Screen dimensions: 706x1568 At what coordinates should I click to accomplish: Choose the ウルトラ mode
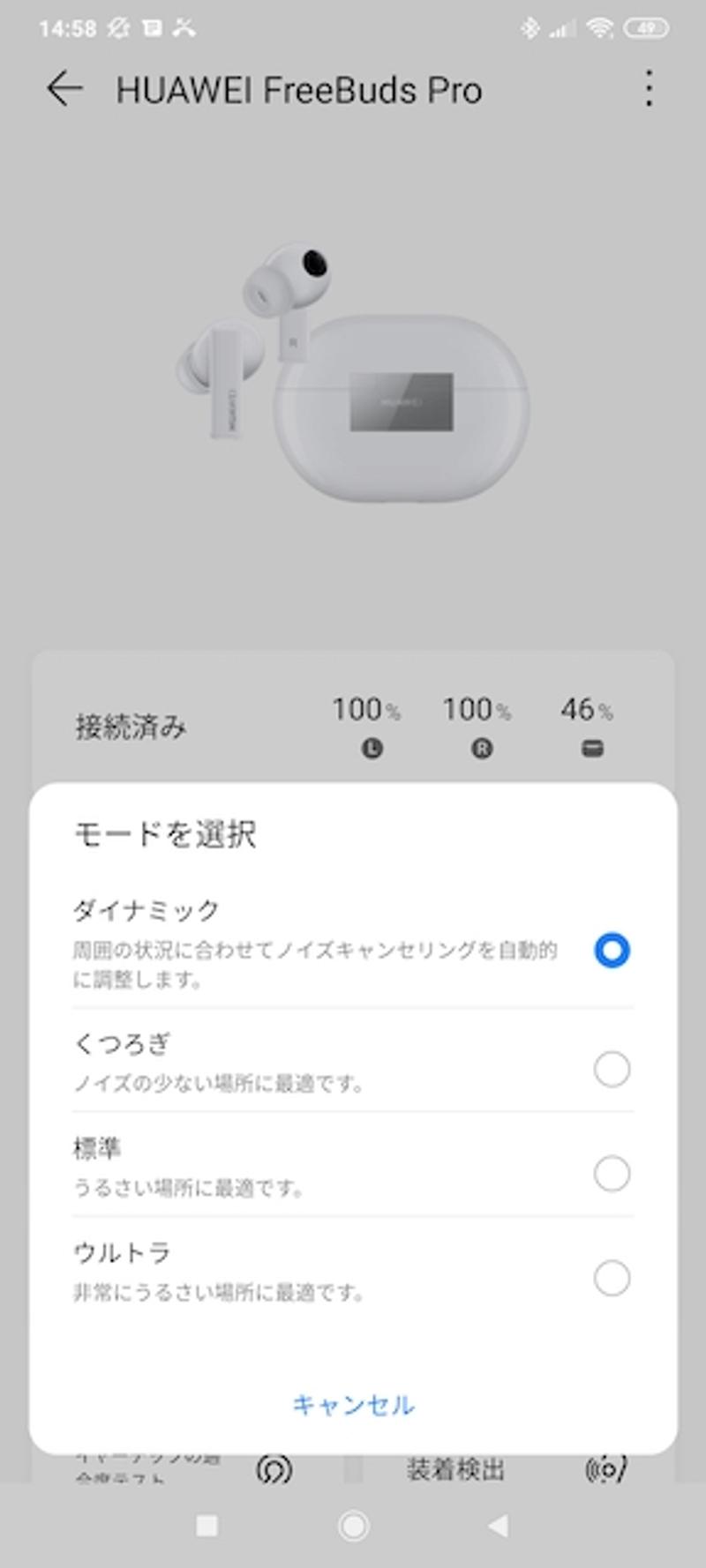612,1278
